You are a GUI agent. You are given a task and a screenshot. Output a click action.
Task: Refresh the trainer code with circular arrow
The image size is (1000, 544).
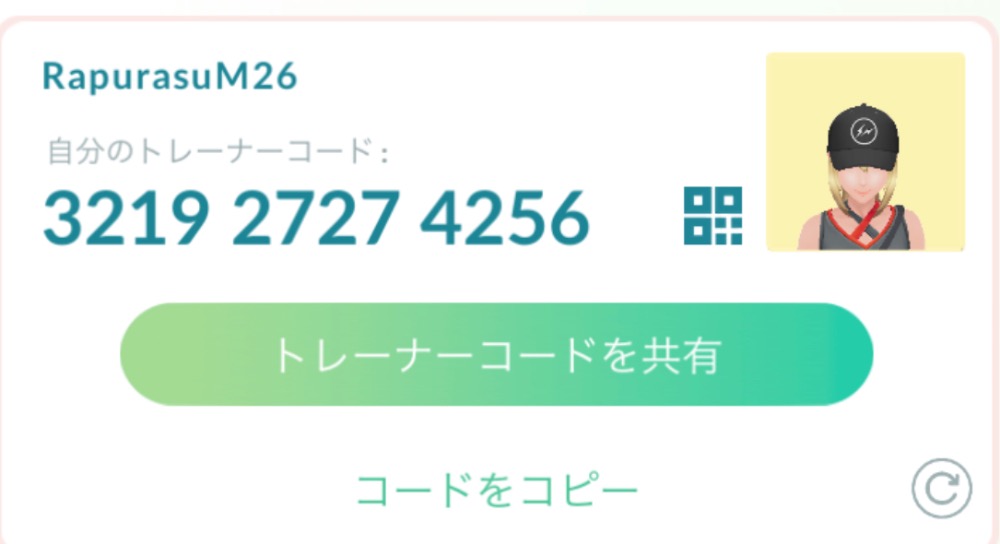pos(941,489)
